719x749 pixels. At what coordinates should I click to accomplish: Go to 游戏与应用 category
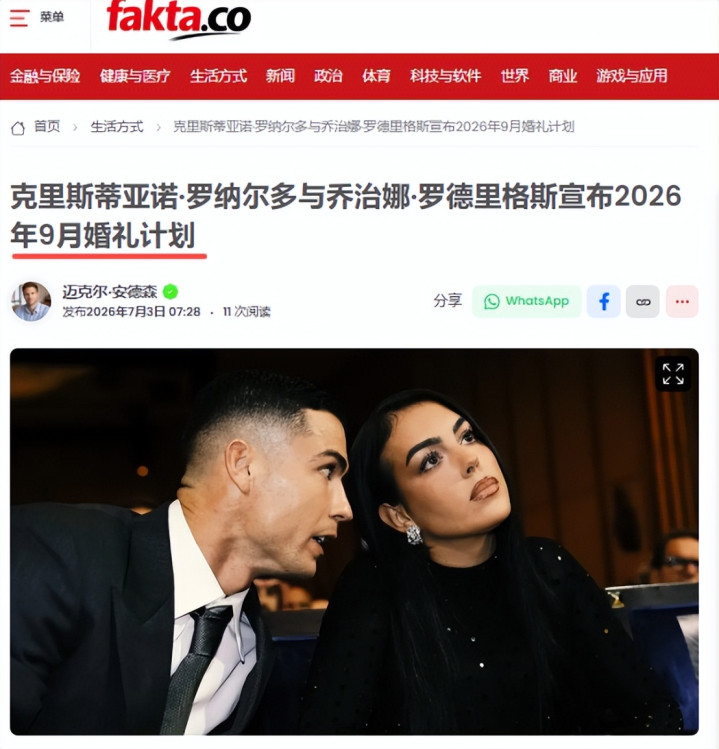click(x=632, y=76)
